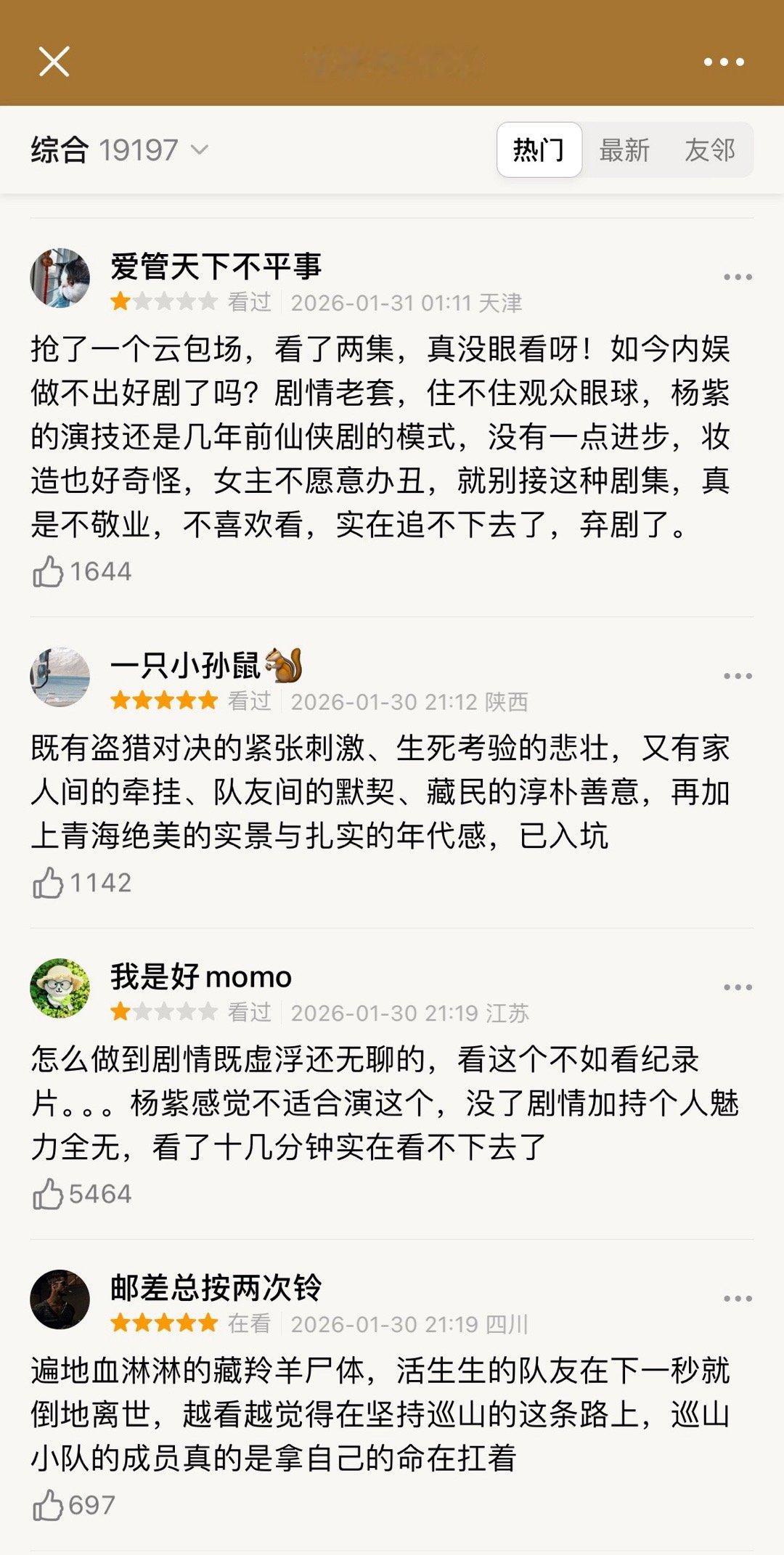Viewport: 784px width, 1555px height.
Task: Switch to the 最新 tab
Action: pyautogui.click(x=625, y=150)
